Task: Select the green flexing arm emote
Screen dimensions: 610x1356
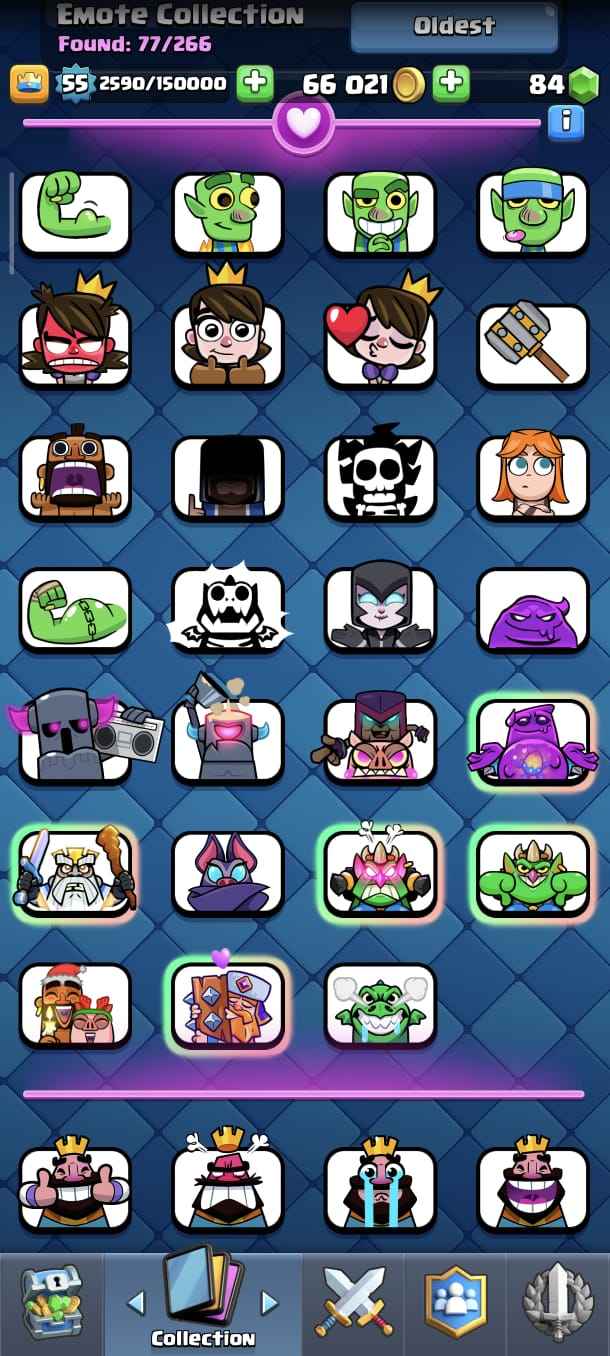Action: 75,213
